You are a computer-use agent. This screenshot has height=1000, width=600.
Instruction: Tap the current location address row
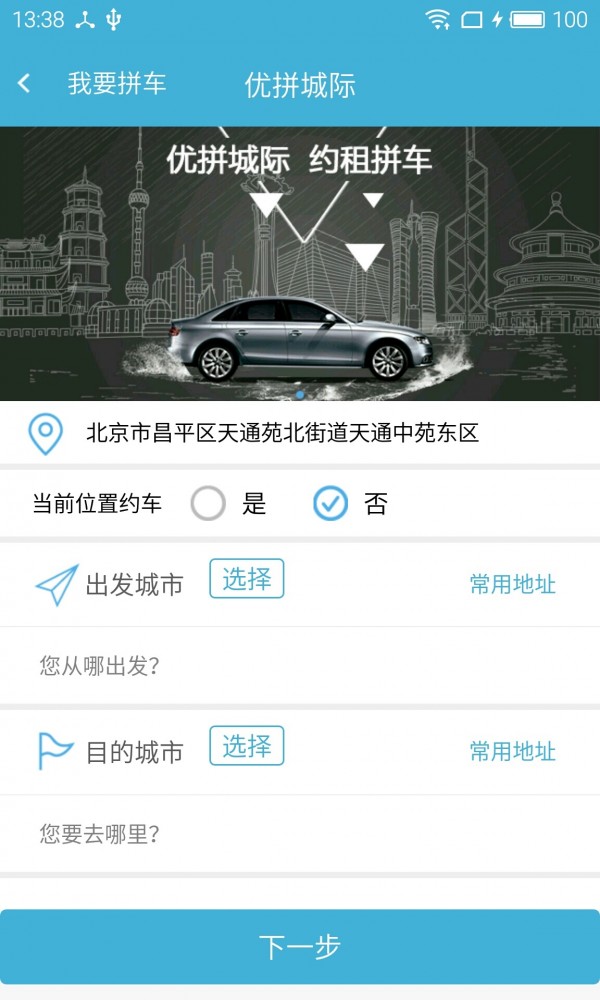[300, 433]
